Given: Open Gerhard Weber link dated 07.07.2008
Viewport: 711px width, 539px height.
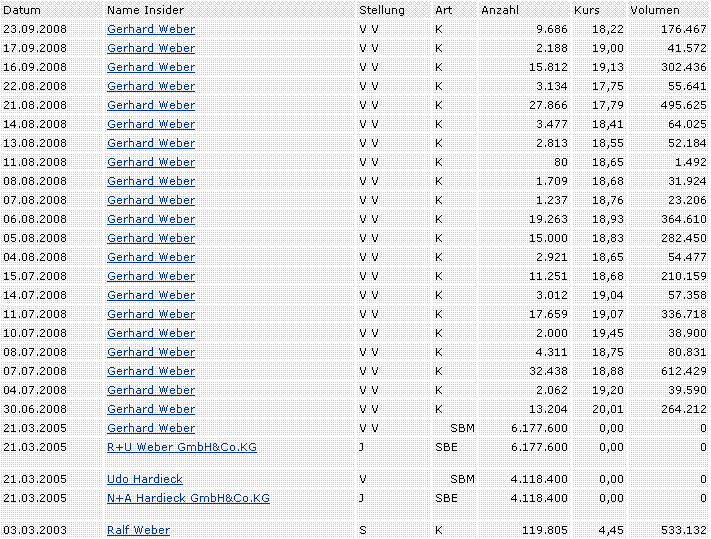Looking at the screenshot, I should (x=151, y=371).
